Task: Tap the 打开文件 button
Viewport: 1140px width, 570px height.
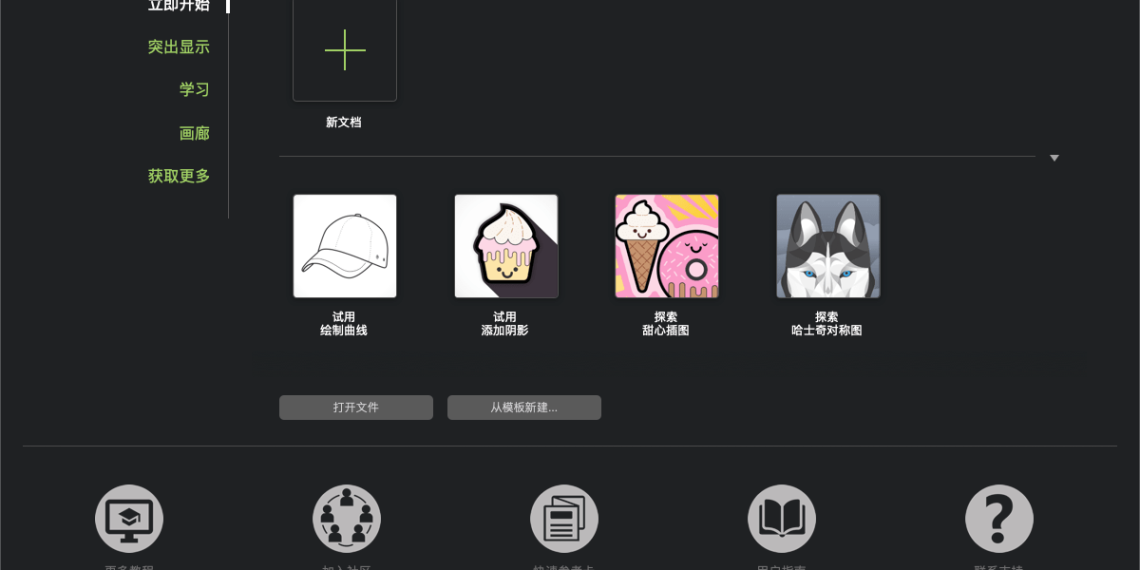Action: click(x=356, y=407)
